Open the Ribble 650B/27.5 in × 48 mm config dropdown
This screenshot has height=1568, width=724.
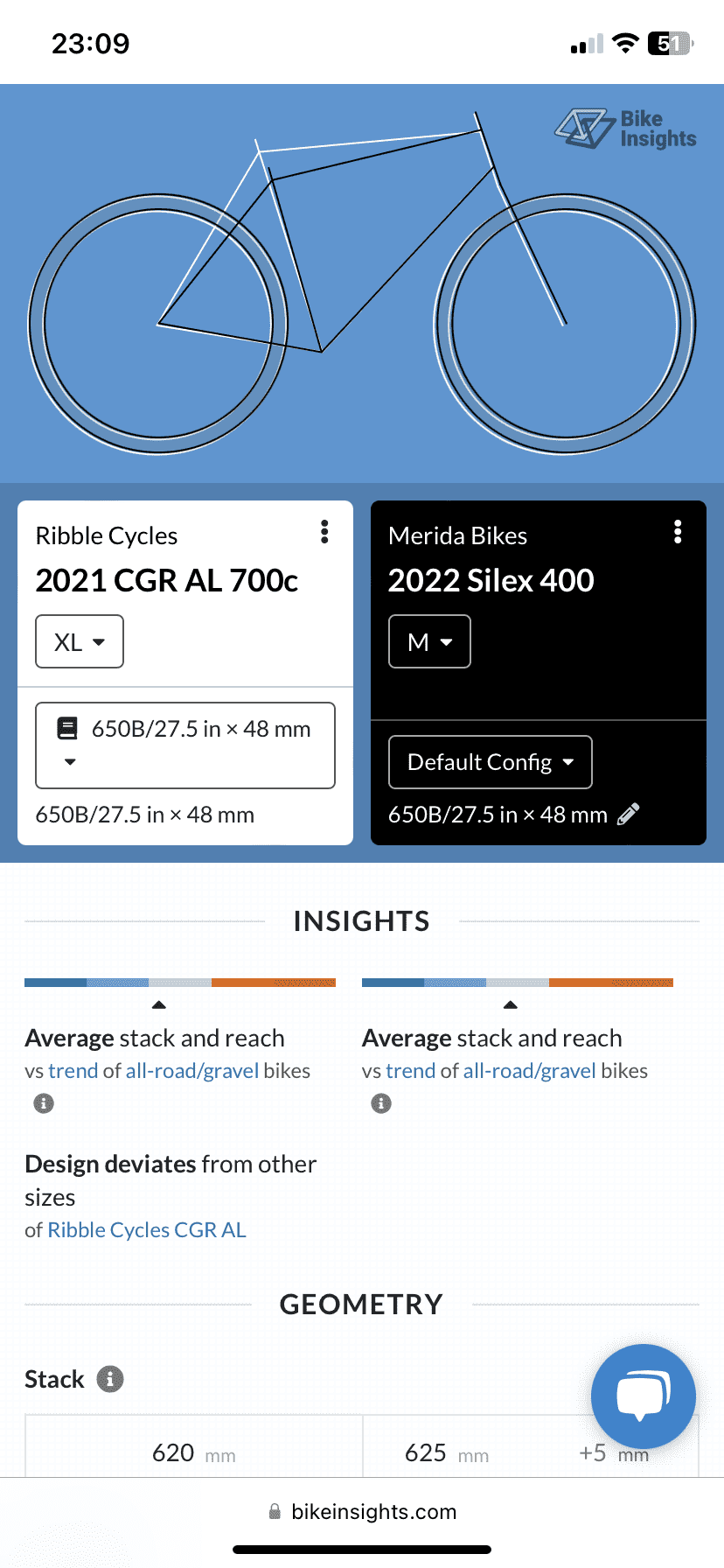tap(185, 745)
